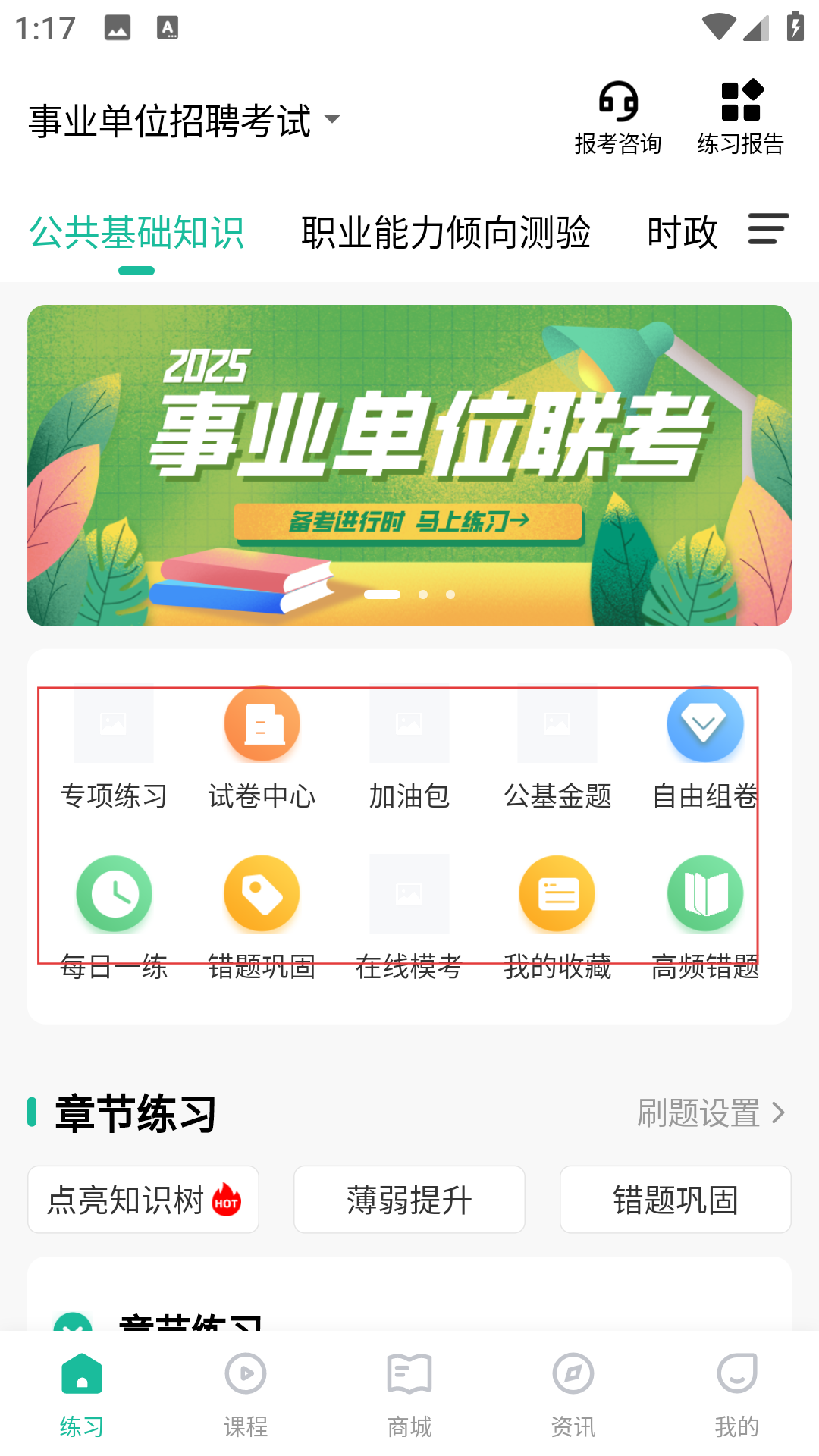Open 刷题设置 settings link
Viewport: 819px width, 1456px height.
point(711,1113)
